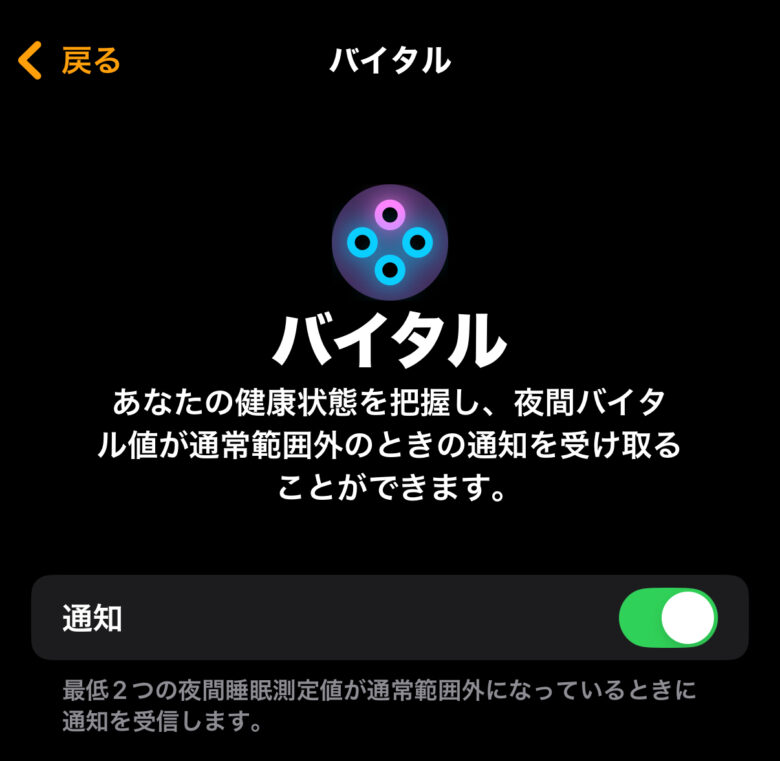The height and width of the screenshot is (761, 780).
Task: Disable the 通知 toggle
Action: tap(668, 617)
